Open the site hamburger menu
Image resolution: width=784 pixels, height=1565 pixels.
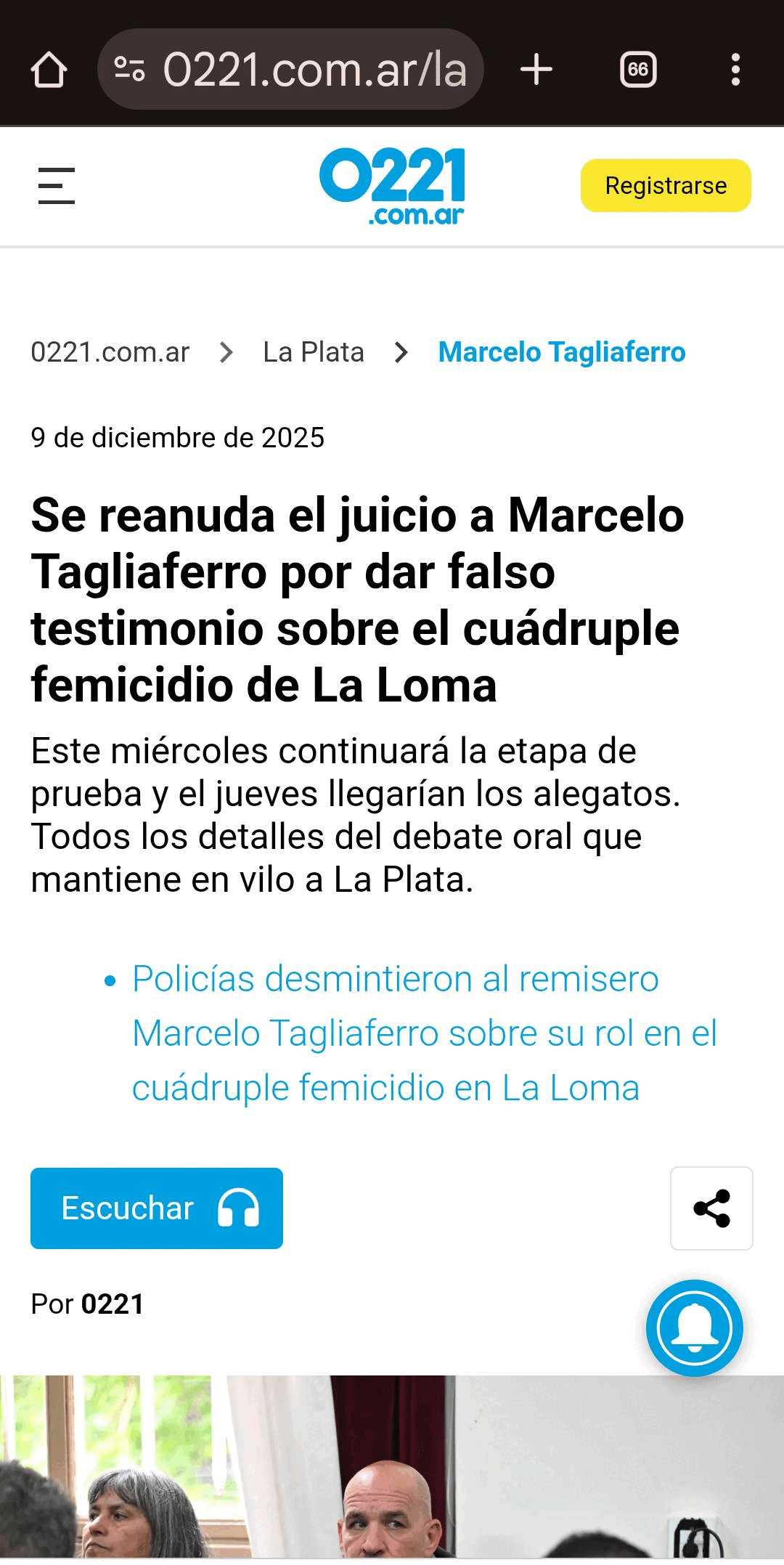57,186
